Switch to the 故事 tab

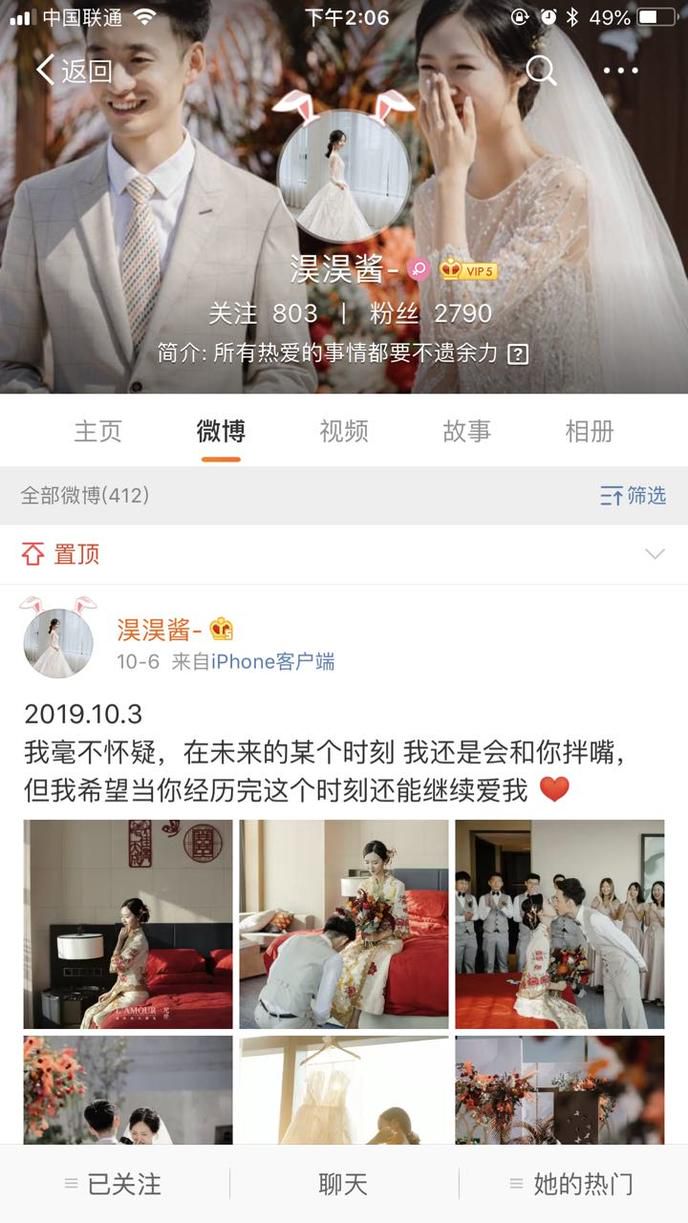[467, 431]
